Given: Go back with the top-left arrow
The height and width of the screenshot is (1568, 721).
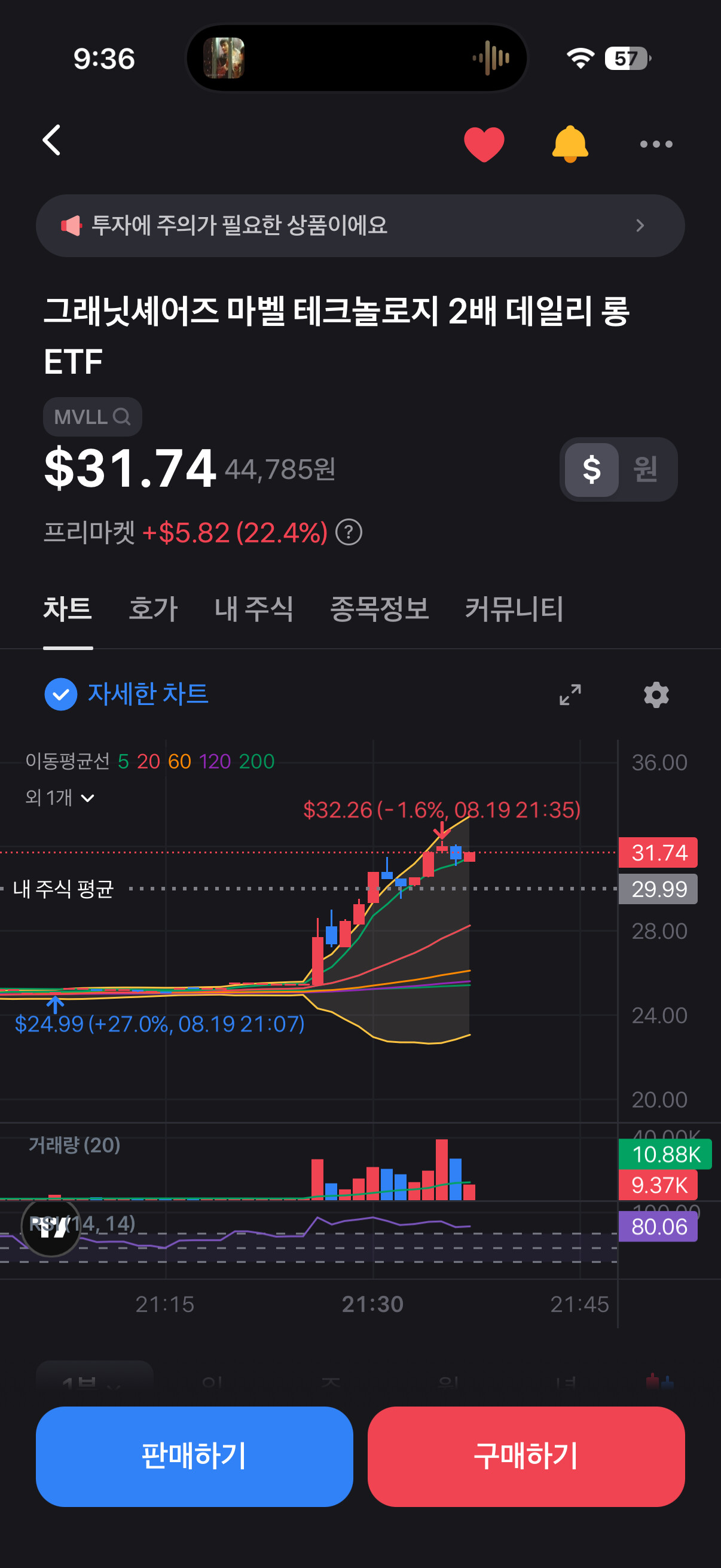Looking at the screenshot, I should pos(53,141).
